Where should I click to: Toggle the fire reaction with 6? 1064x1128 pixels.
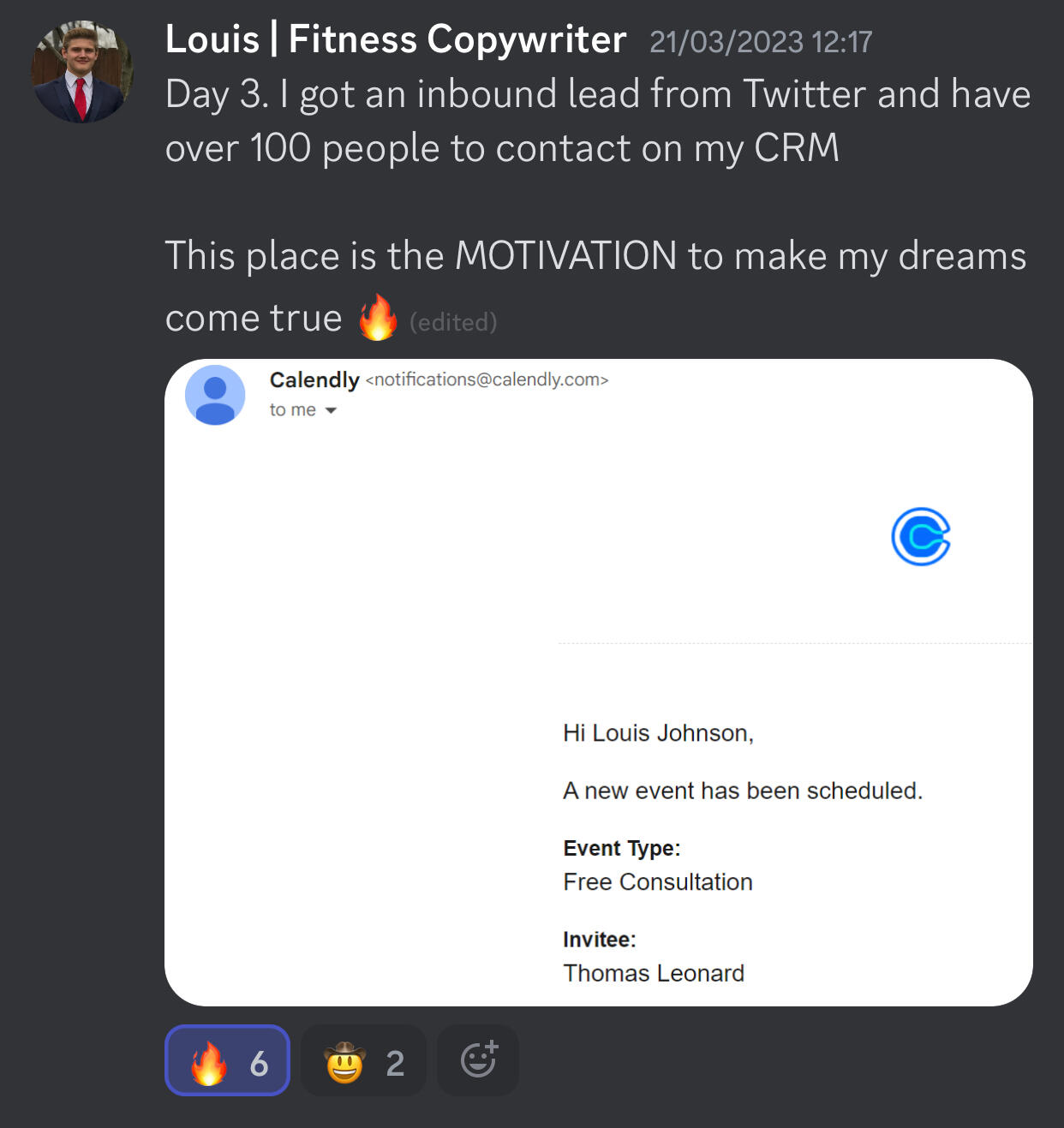tap(227, 1060)
